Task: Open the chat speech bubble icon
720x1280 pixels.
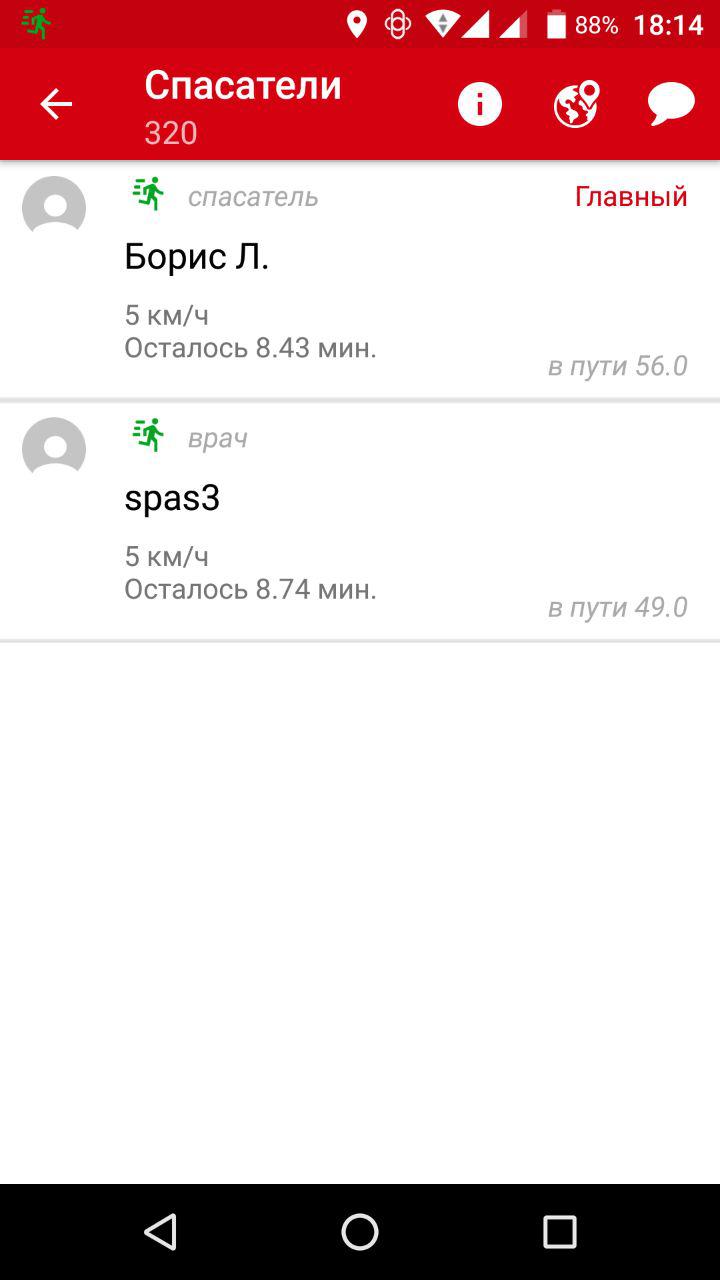Action: 671,104
